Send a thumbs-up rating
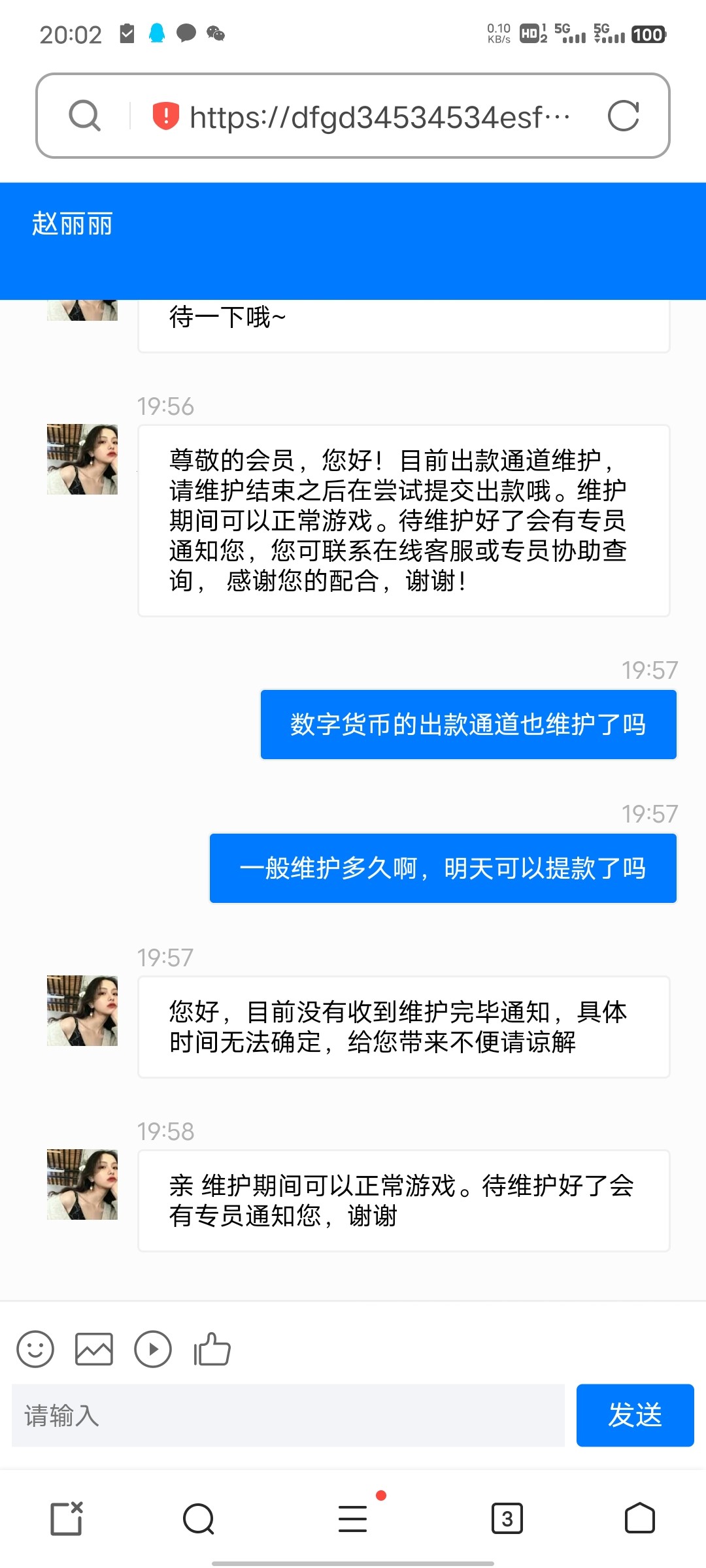 point(212,1349)
